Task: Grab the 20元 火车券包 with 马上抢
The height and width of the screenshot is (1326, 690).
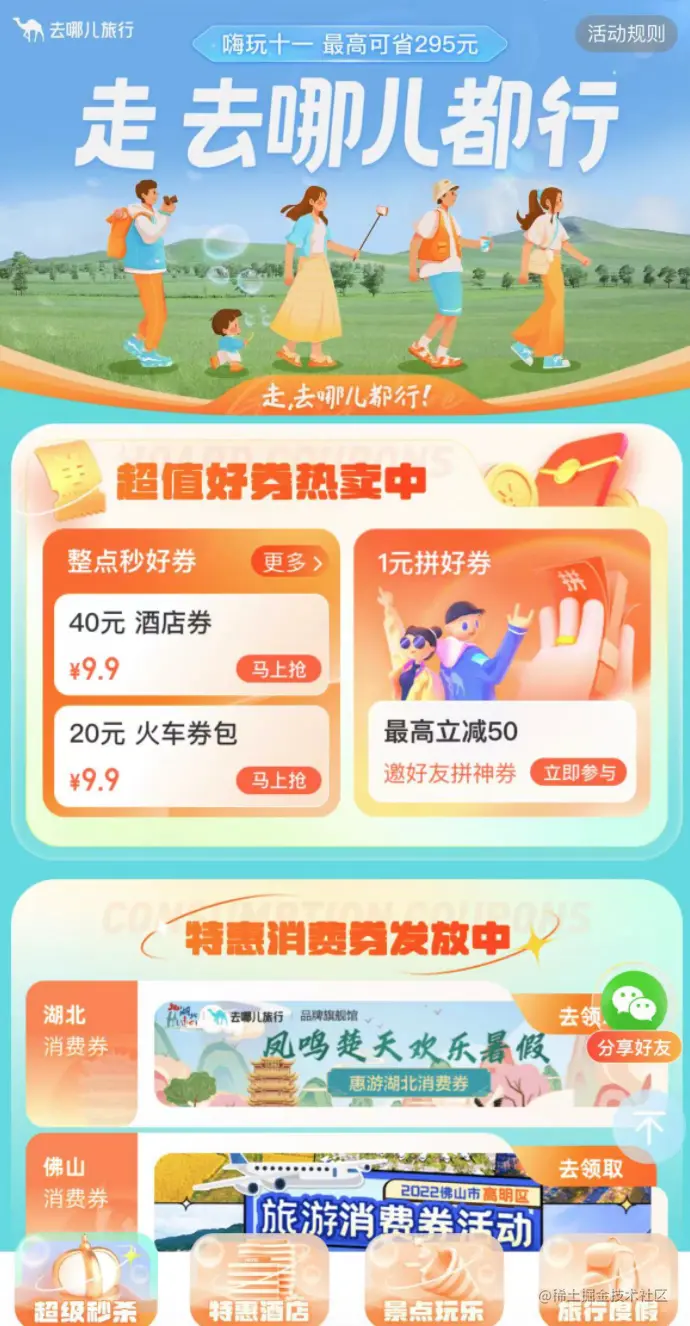Action: 278,780
